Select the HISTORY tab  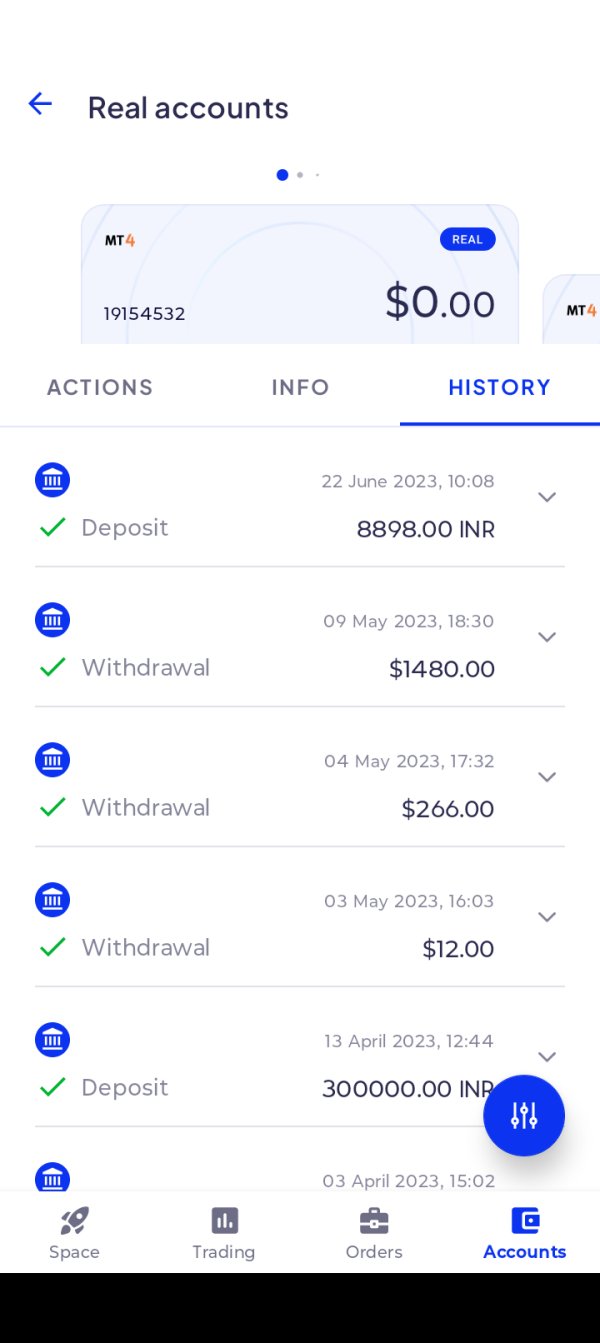click(500, 388)
